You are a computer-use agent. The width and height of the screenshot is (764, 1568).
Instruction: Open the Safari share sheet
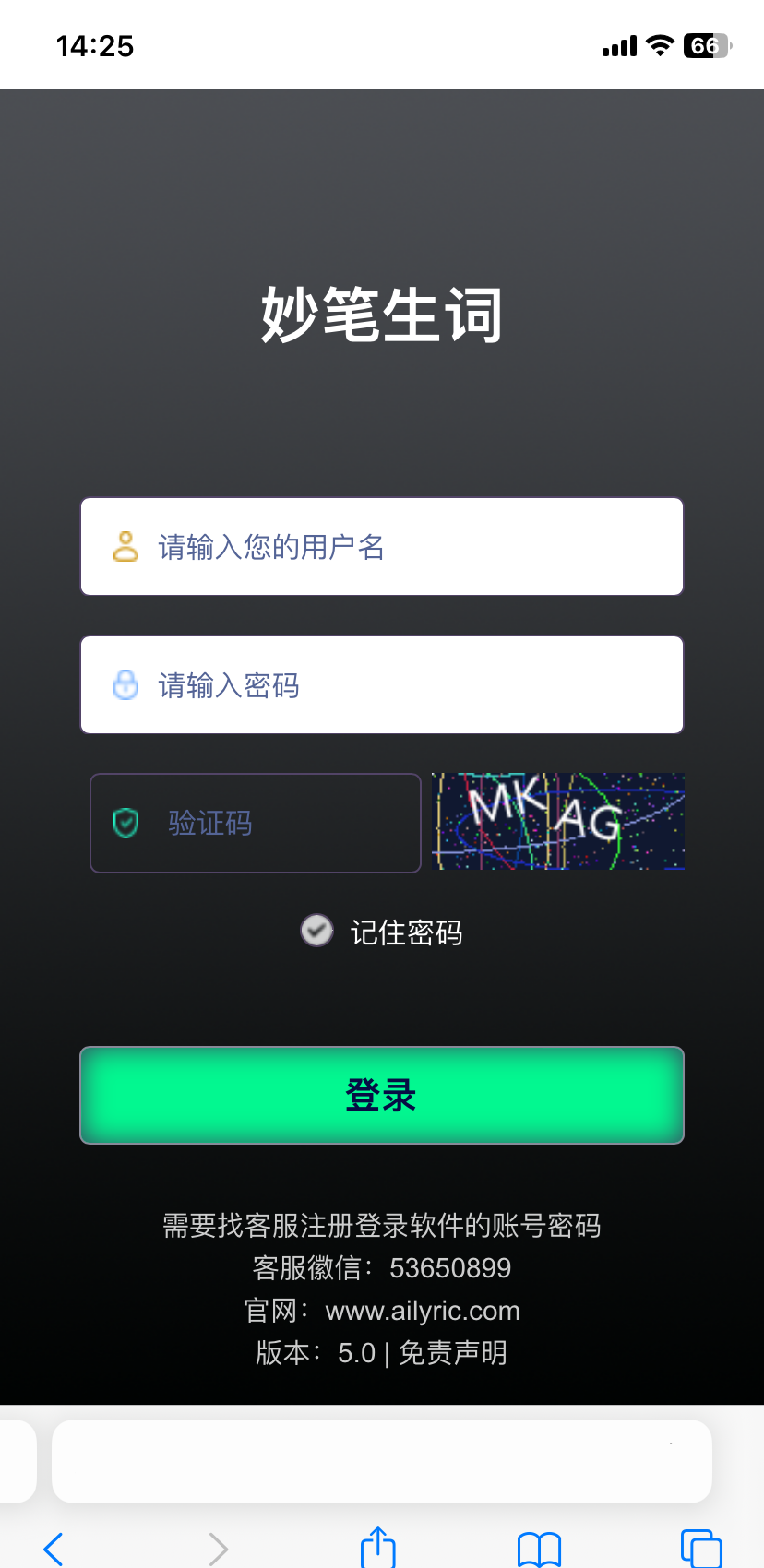[377, 1547]
